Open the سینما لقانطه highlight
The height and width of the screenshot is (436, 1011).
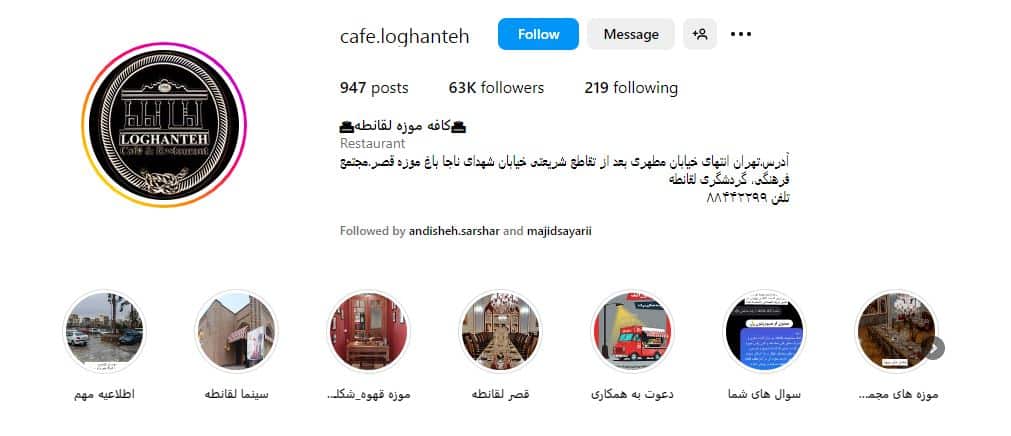[x=236, y=331]
